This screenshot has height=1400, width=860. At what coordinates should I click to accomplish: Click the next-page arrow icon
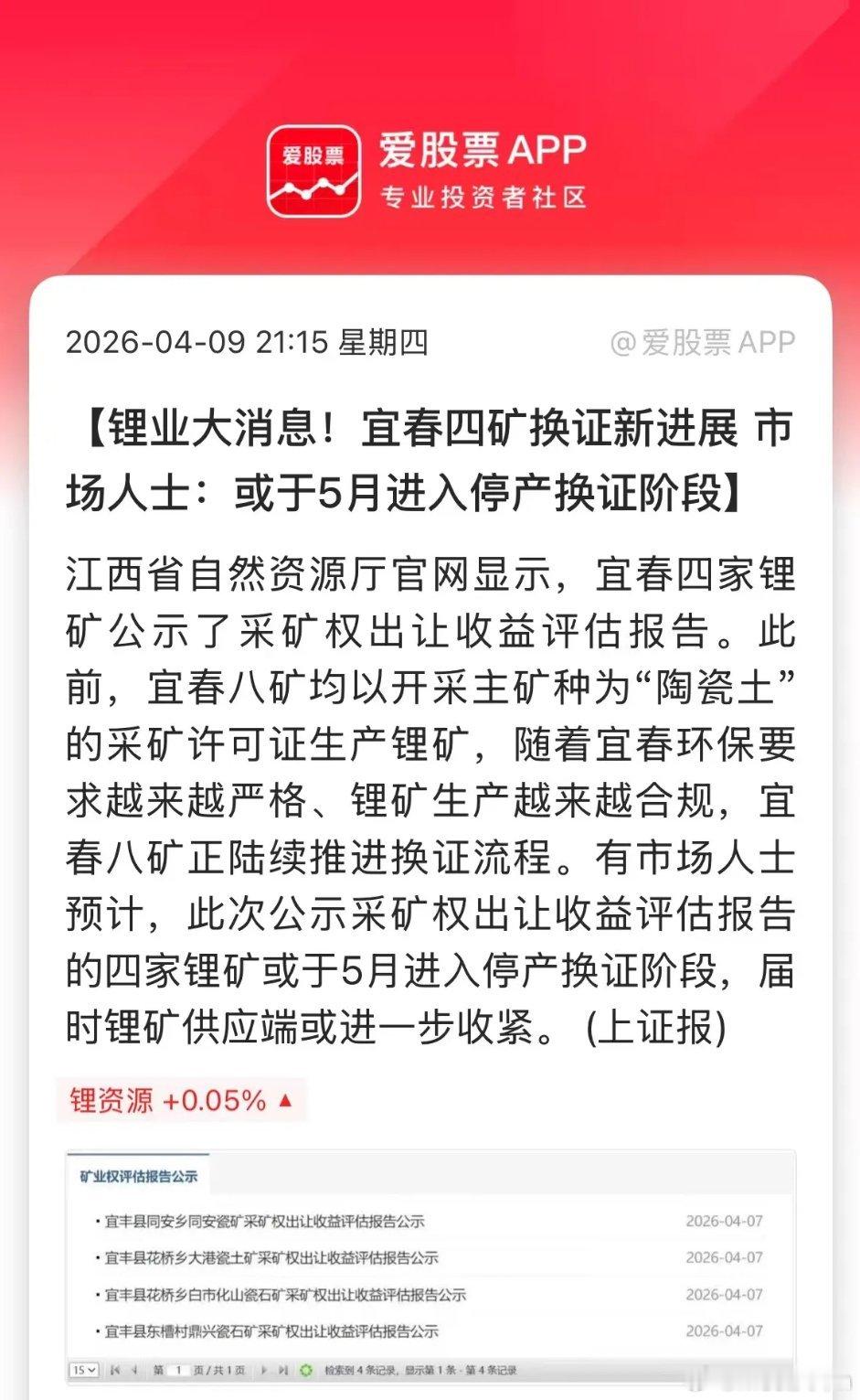(x=263, y=1369)
